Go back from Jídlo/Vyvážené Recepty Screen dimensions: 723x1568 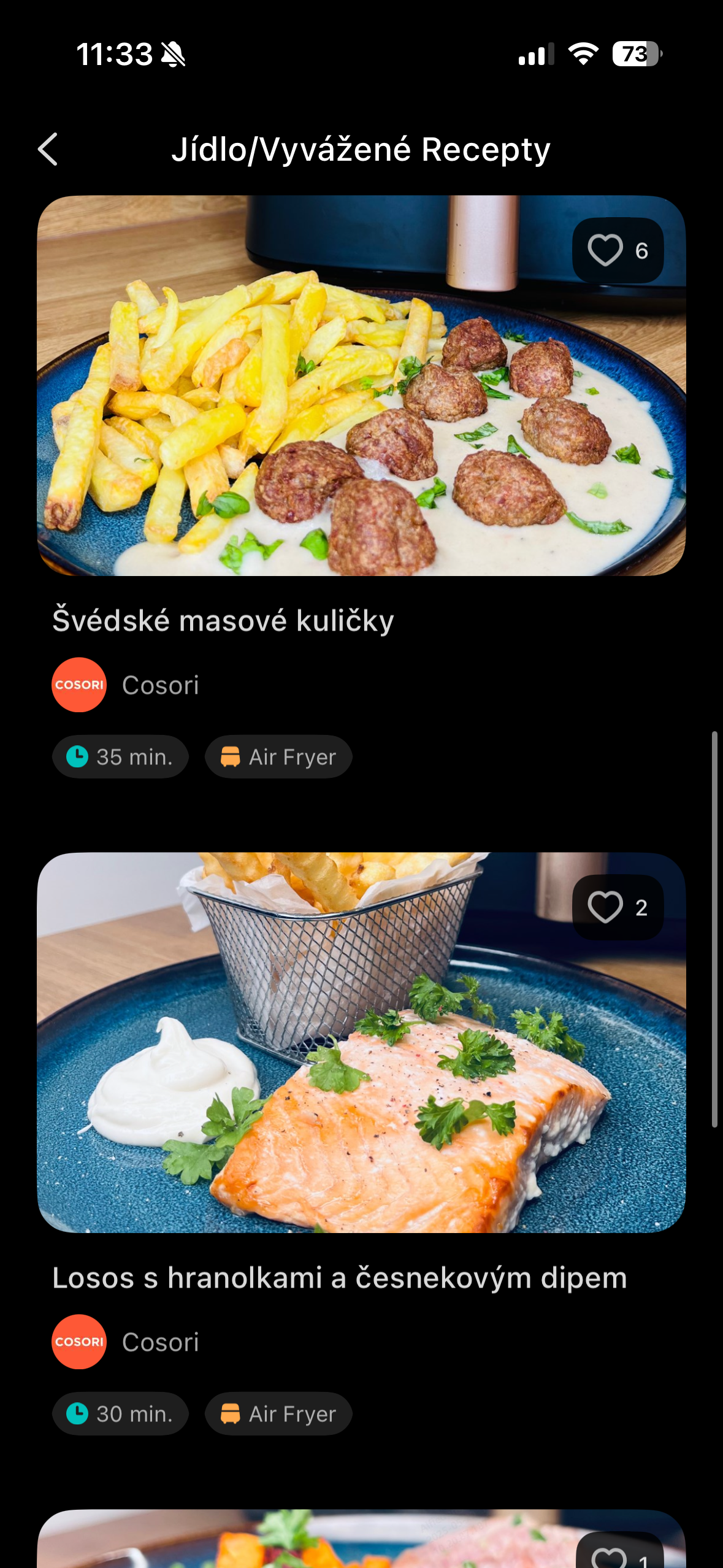48,149
